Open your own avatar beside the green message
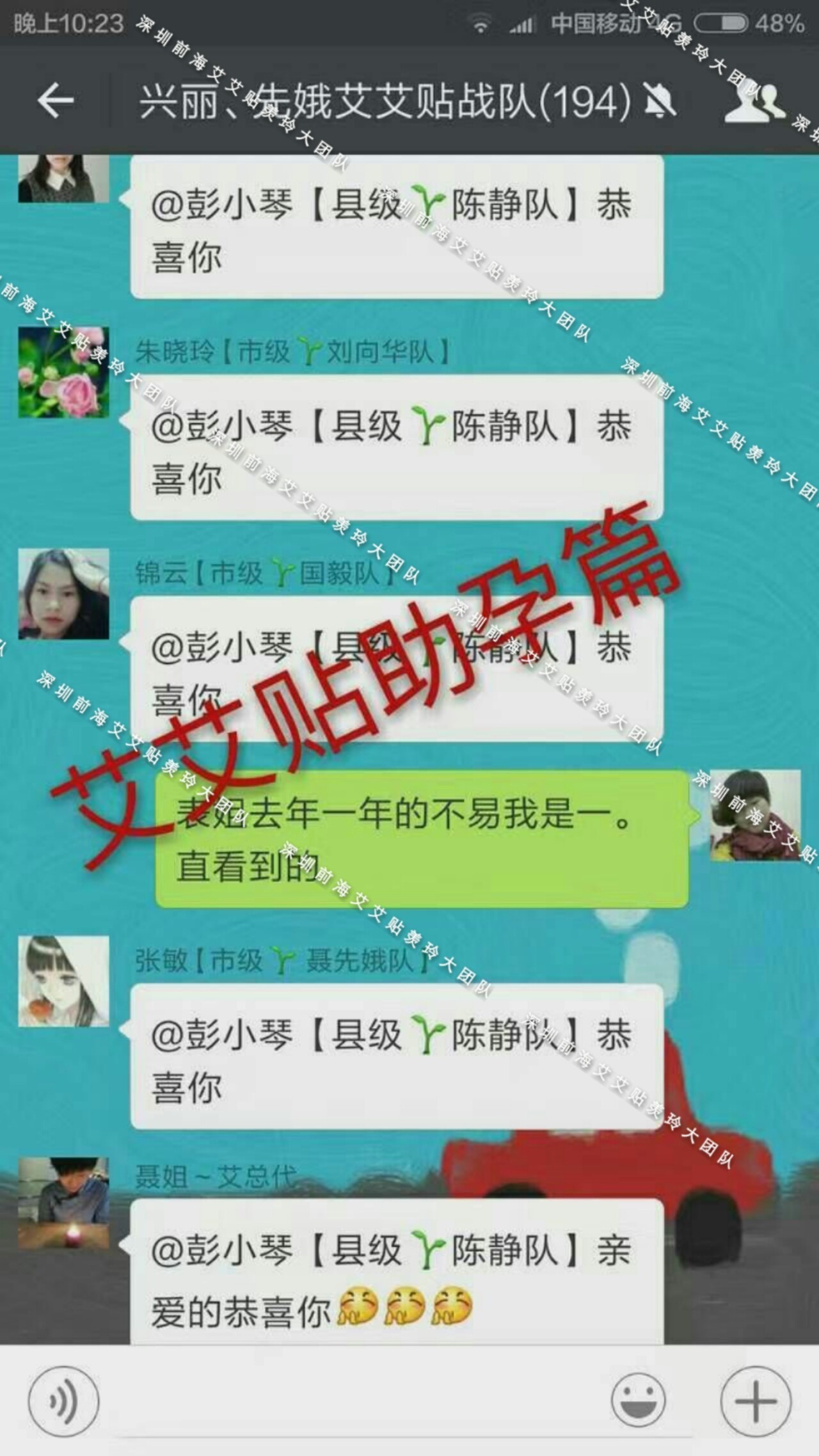Image resolution: width=819 pixels, height=1456 pixels. (756, 815)
